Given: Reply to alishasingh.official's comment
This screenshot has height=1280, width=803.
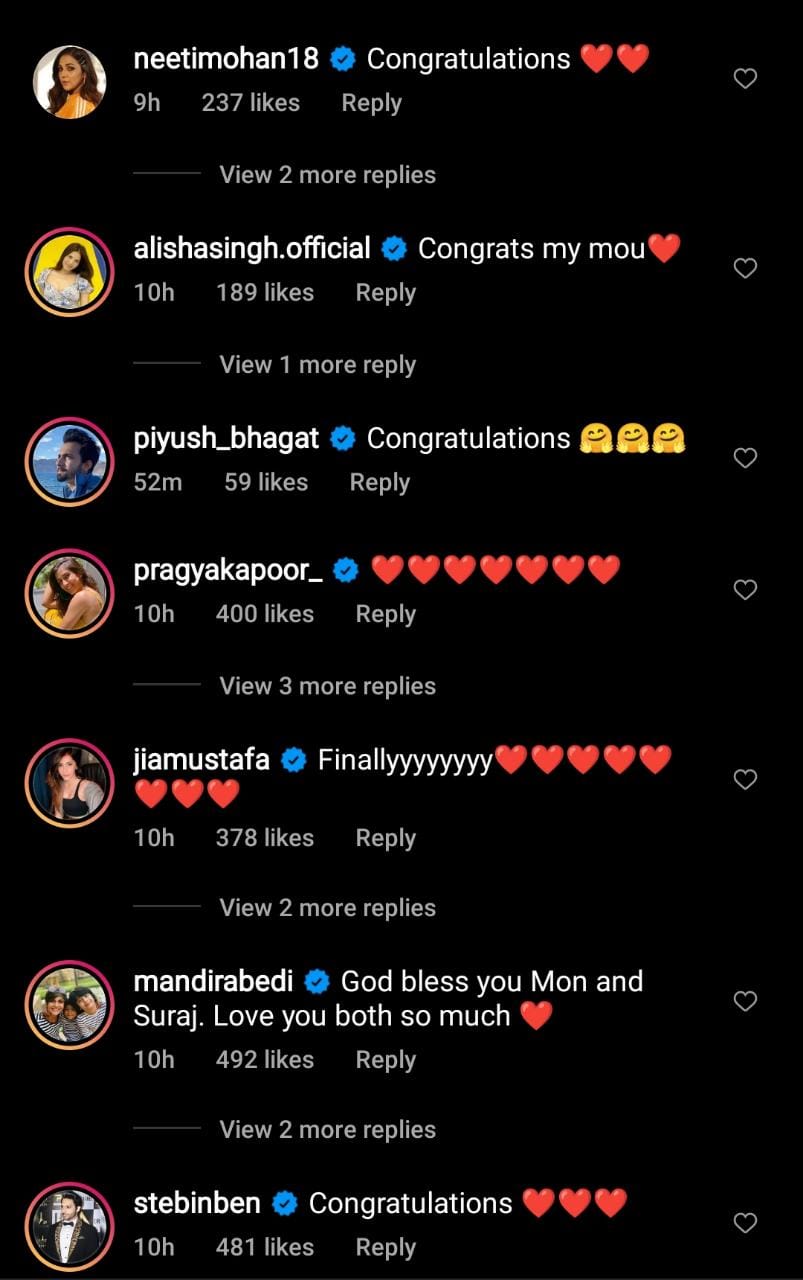Looking at the screenshot, I should coord(385,293).
